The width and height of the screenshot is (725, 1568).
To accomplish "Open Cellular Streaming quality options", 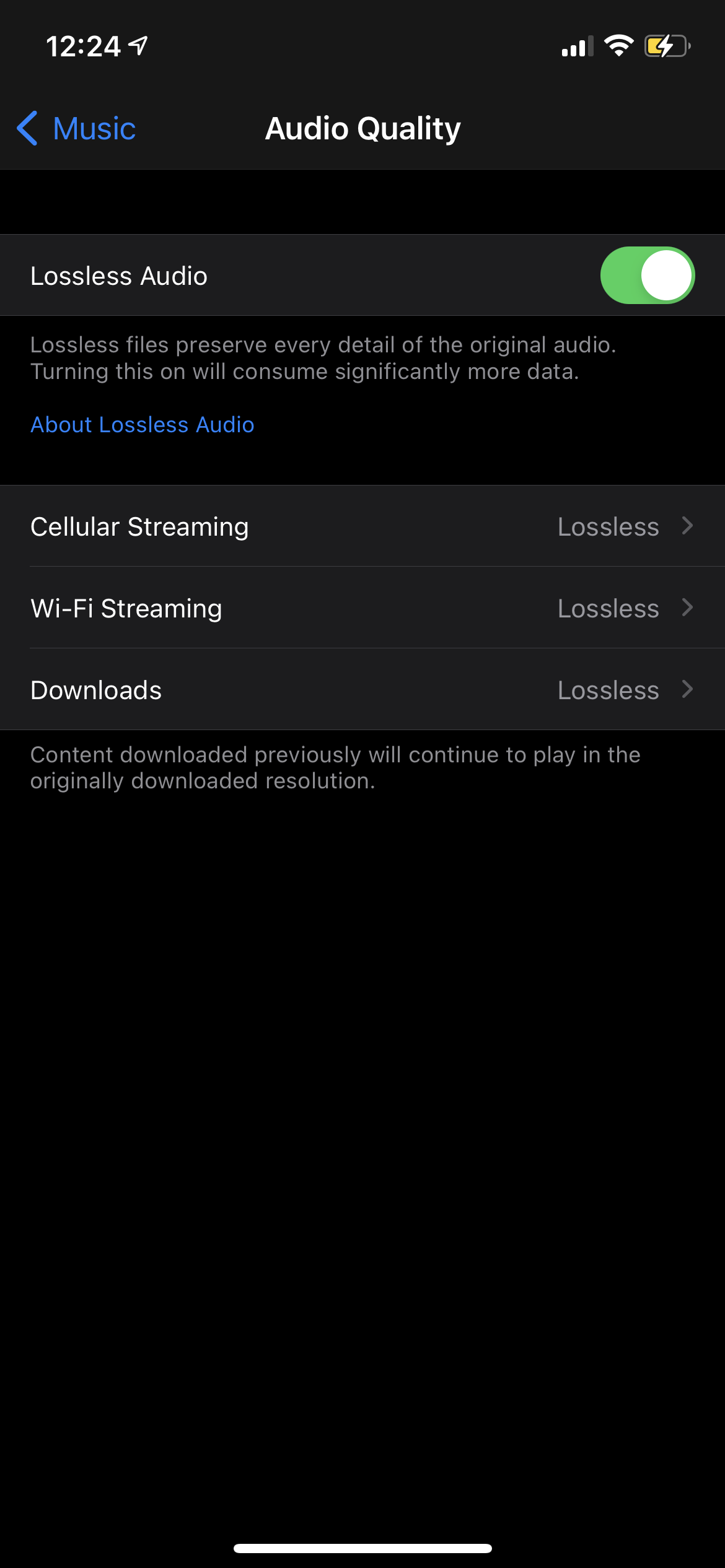I will click(x=362, y=526).
